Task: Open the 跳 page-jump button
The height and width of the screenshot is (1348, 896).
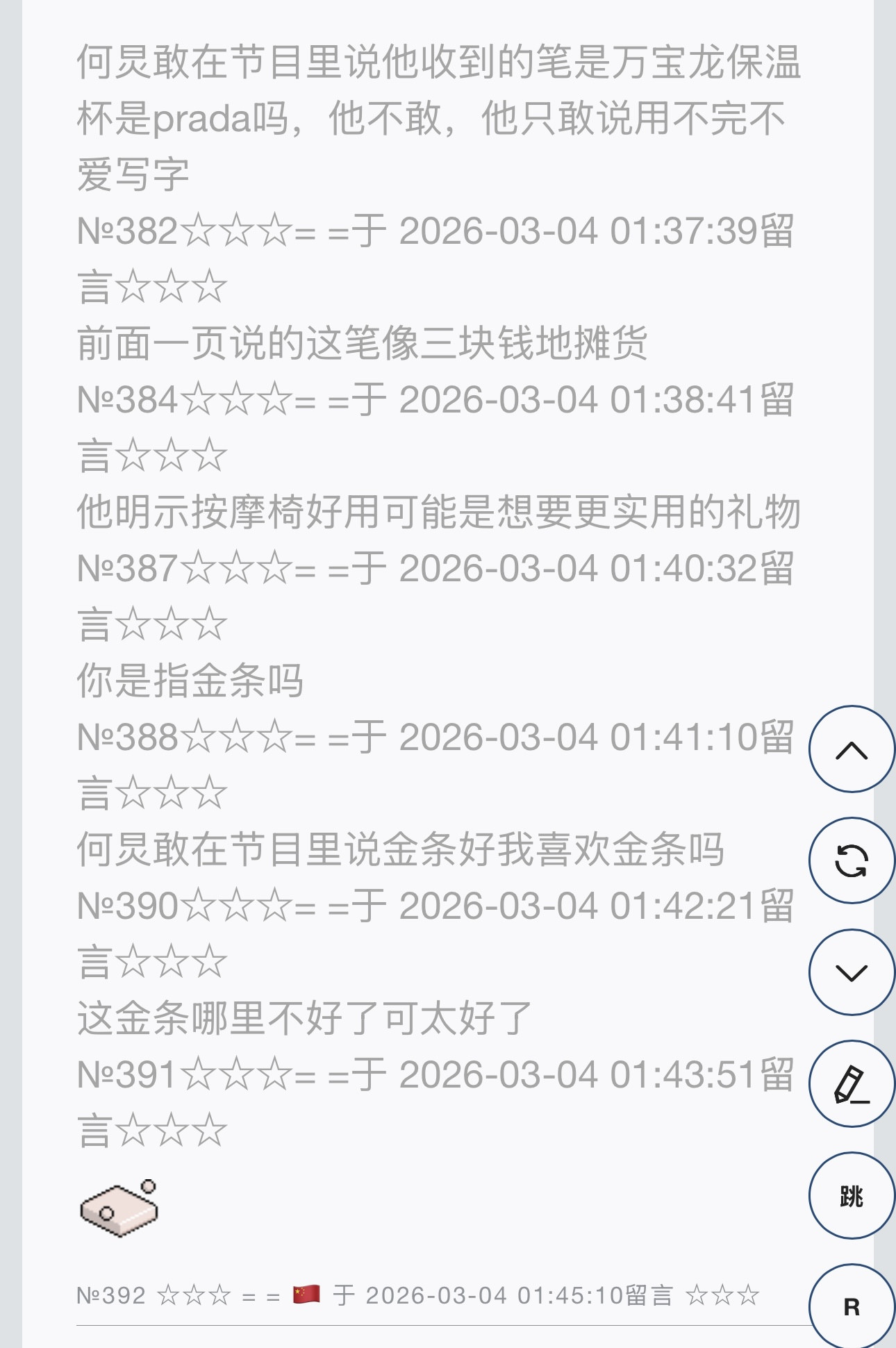Action: pos(852,1196)
